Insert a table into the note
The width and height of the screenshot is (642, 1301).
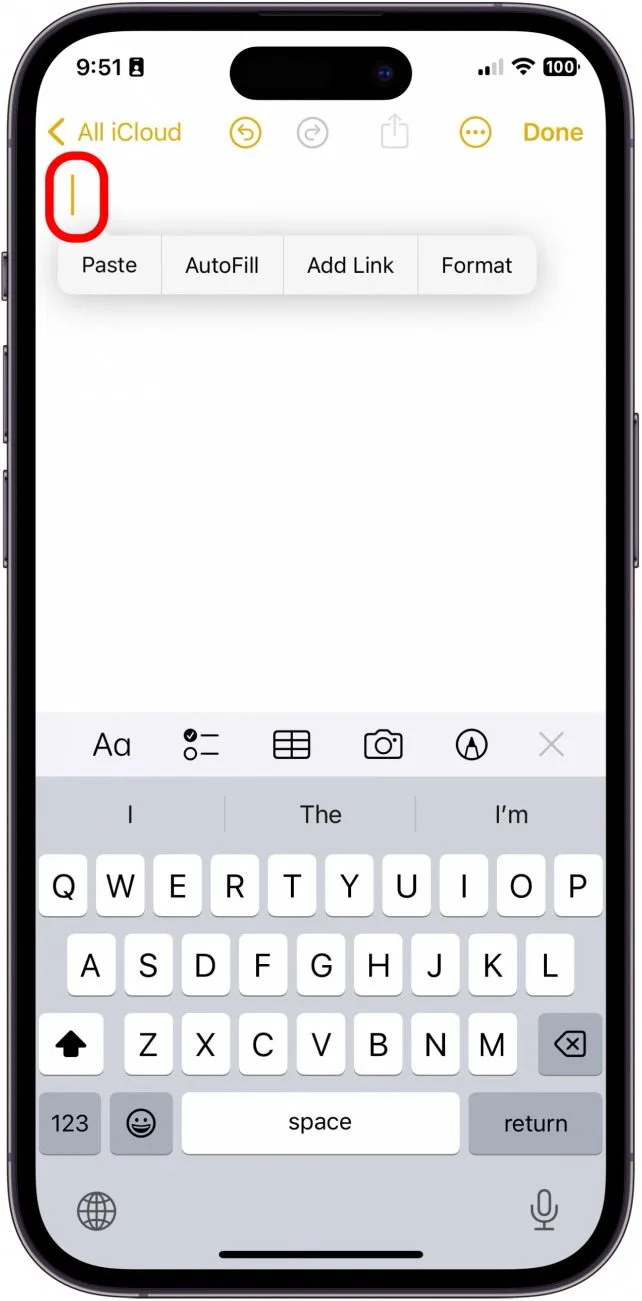click(x=292, y=744)
